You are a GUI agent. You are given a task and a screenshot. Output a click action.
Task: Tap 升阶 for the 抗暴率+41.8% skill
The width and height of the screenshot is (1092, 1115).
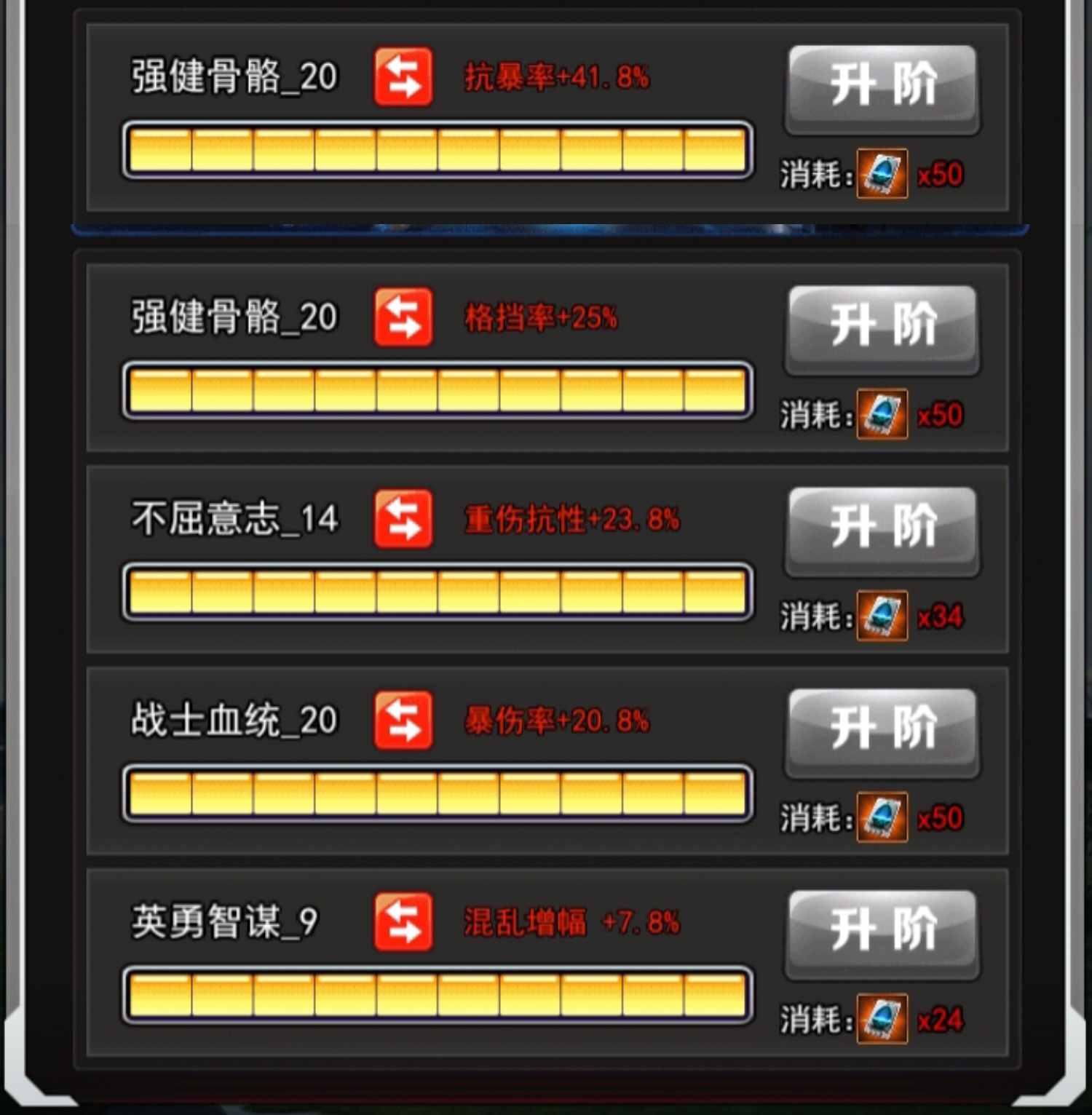tap(882, 87)
